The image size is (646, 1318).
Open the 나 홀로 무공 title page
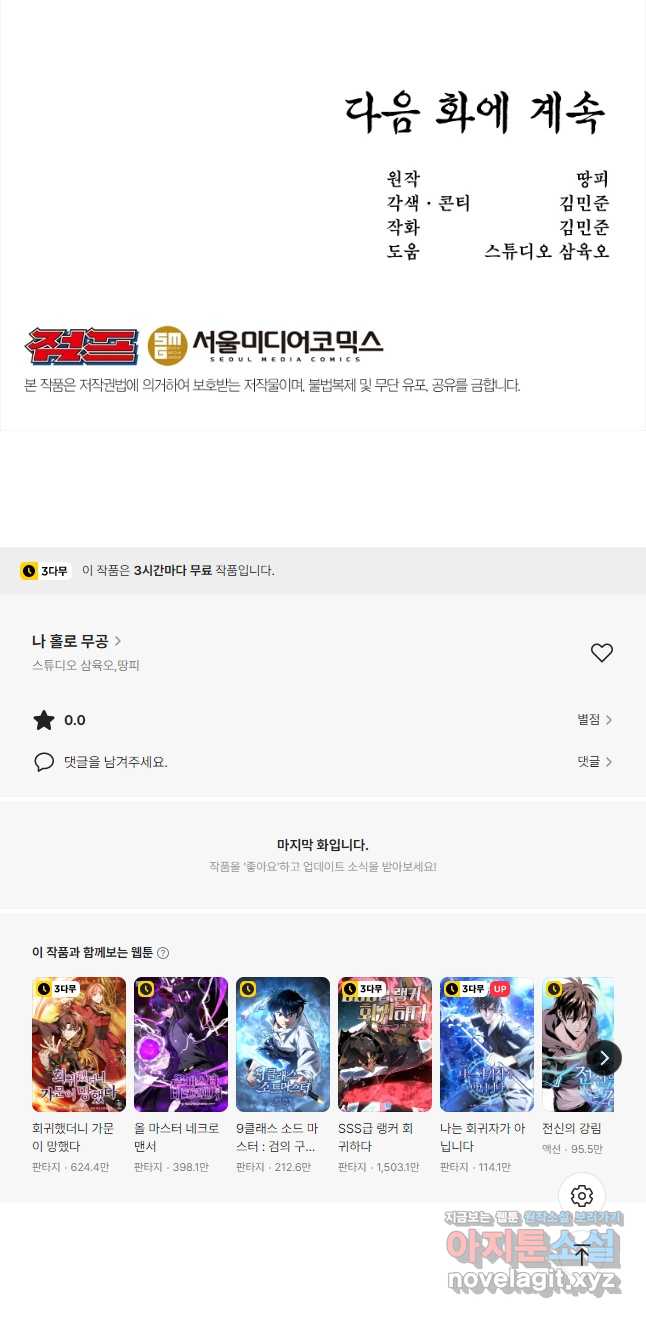77,641
